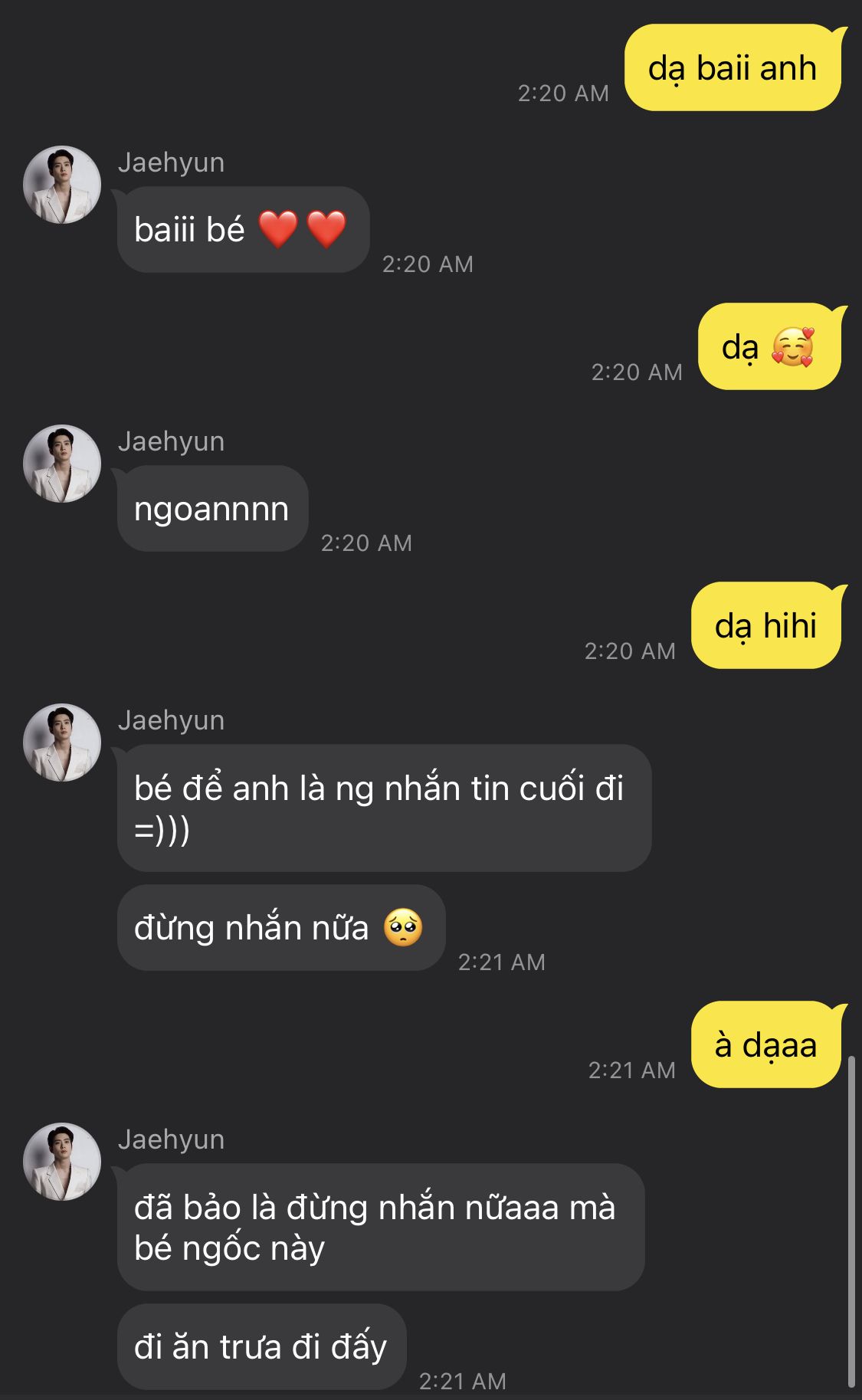
Task: View Jaehyun's profile picture above "đừng nhắn nữa"
Action: [62, 743]
